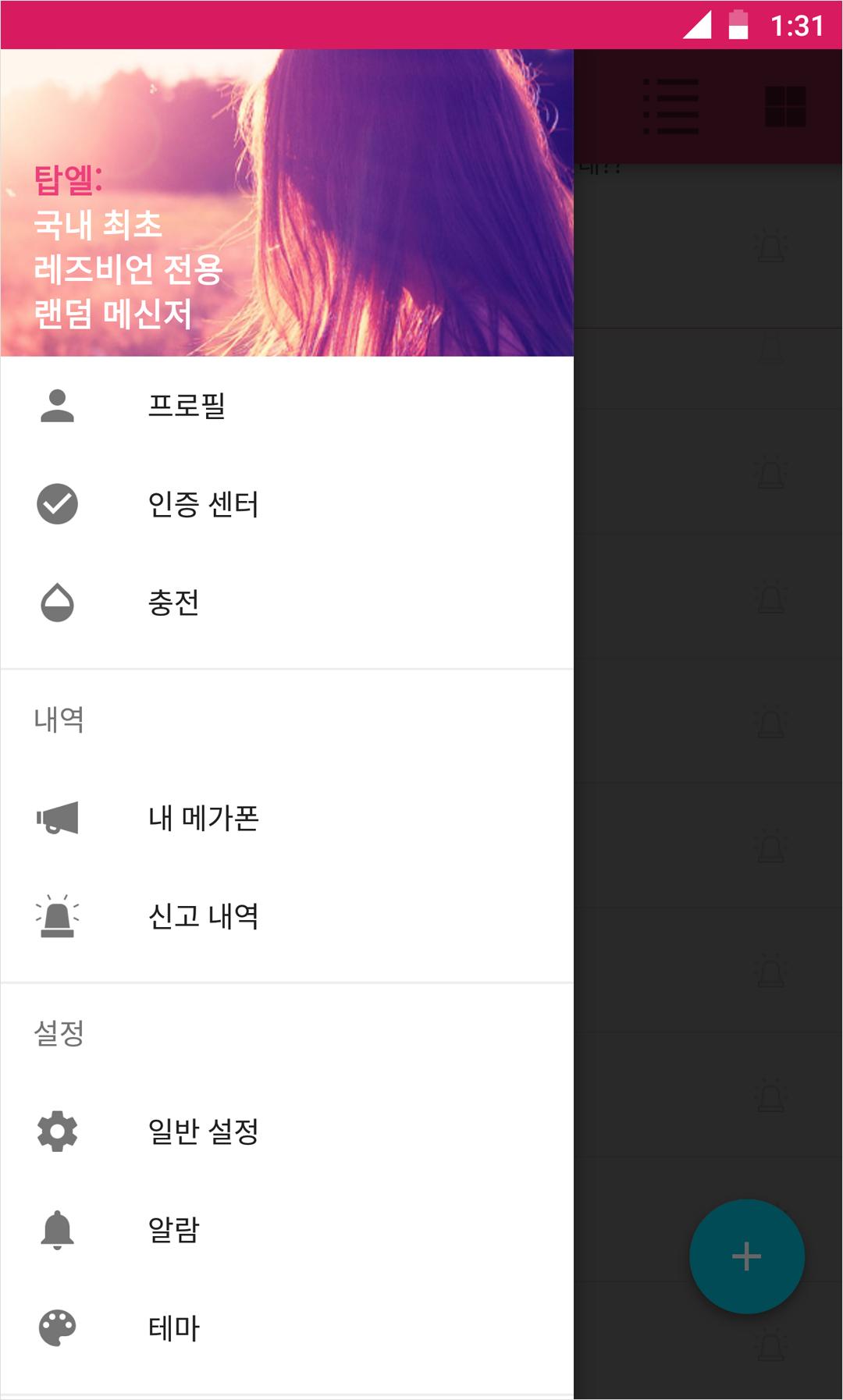Image resolution: width=843 pixels, height=1400 pixels.
Task: Go to 알람 settings
Action: pyautogui.click(x=286, y=1230)
